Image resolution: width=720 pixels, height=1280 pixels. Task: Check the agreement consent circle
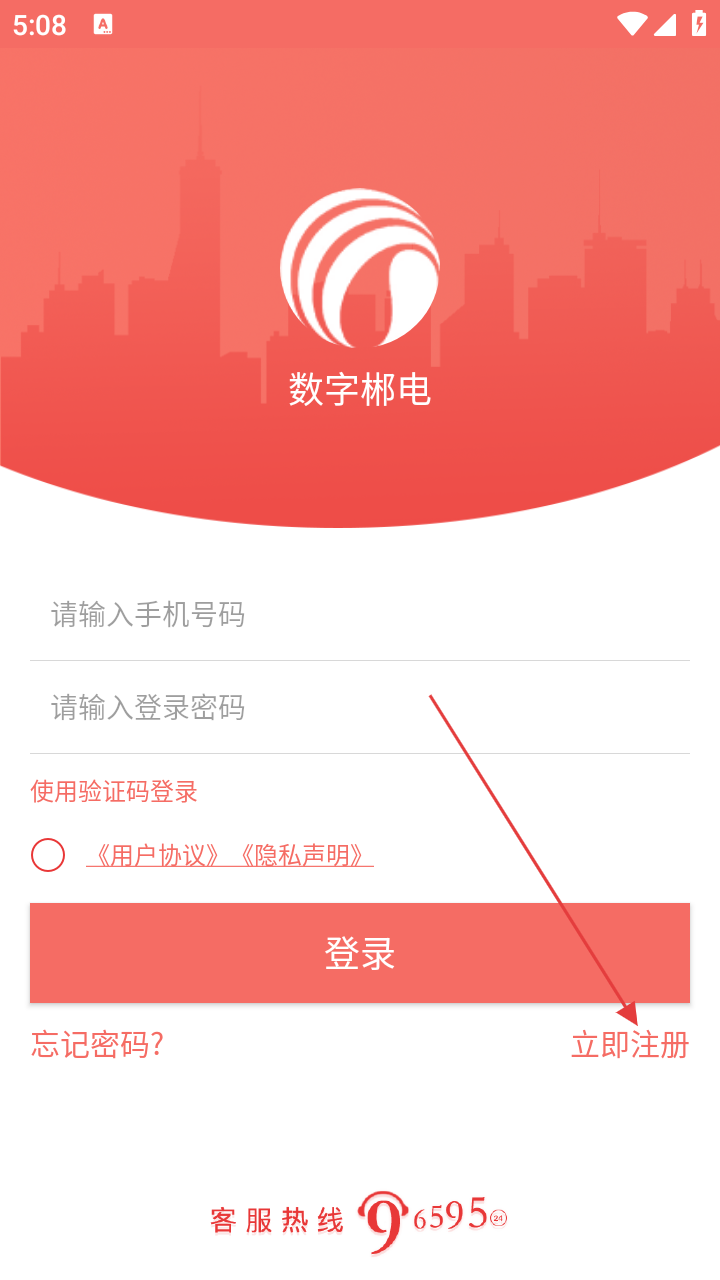[48, 855]
